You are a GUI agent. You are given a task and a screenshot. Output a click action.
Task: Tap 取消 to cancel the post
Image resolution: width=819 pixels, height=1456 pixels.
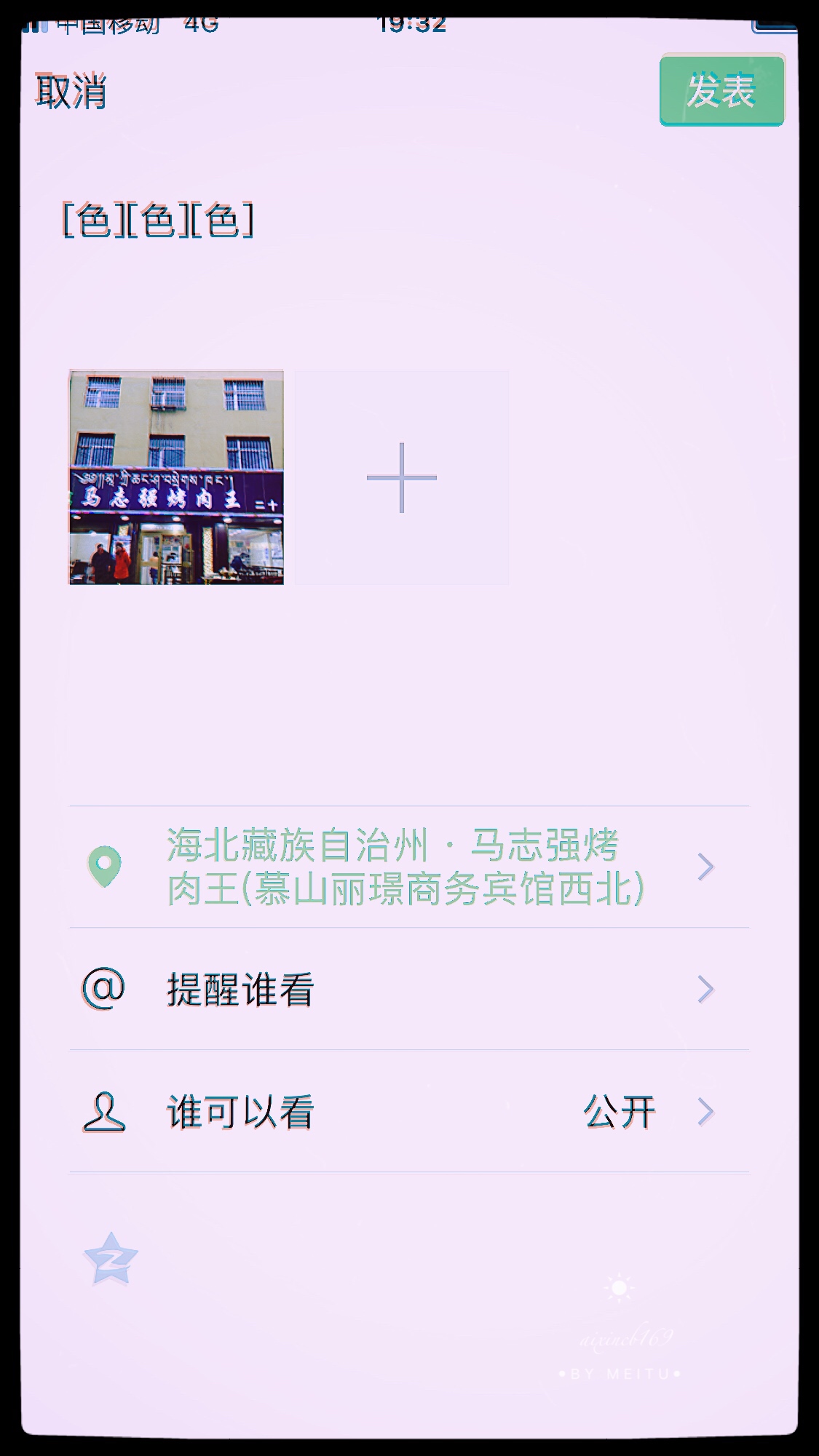pyautogui.click(x=71, y=92)
